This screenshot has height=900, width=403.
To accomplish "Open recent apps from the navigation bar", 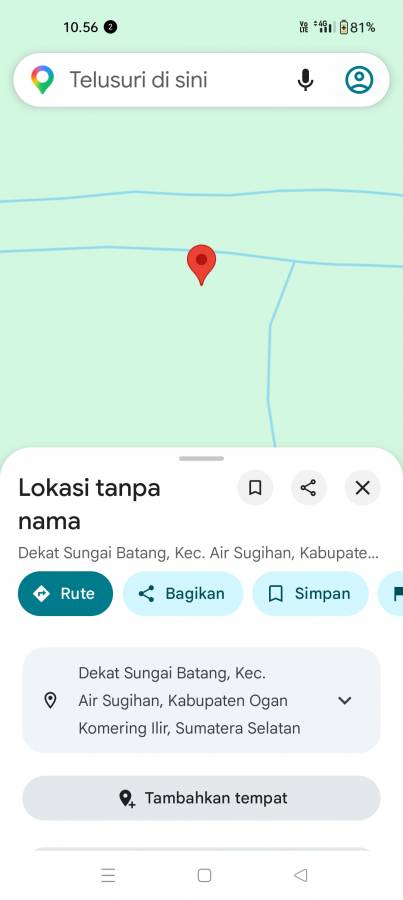I will [x=108, y=875].
